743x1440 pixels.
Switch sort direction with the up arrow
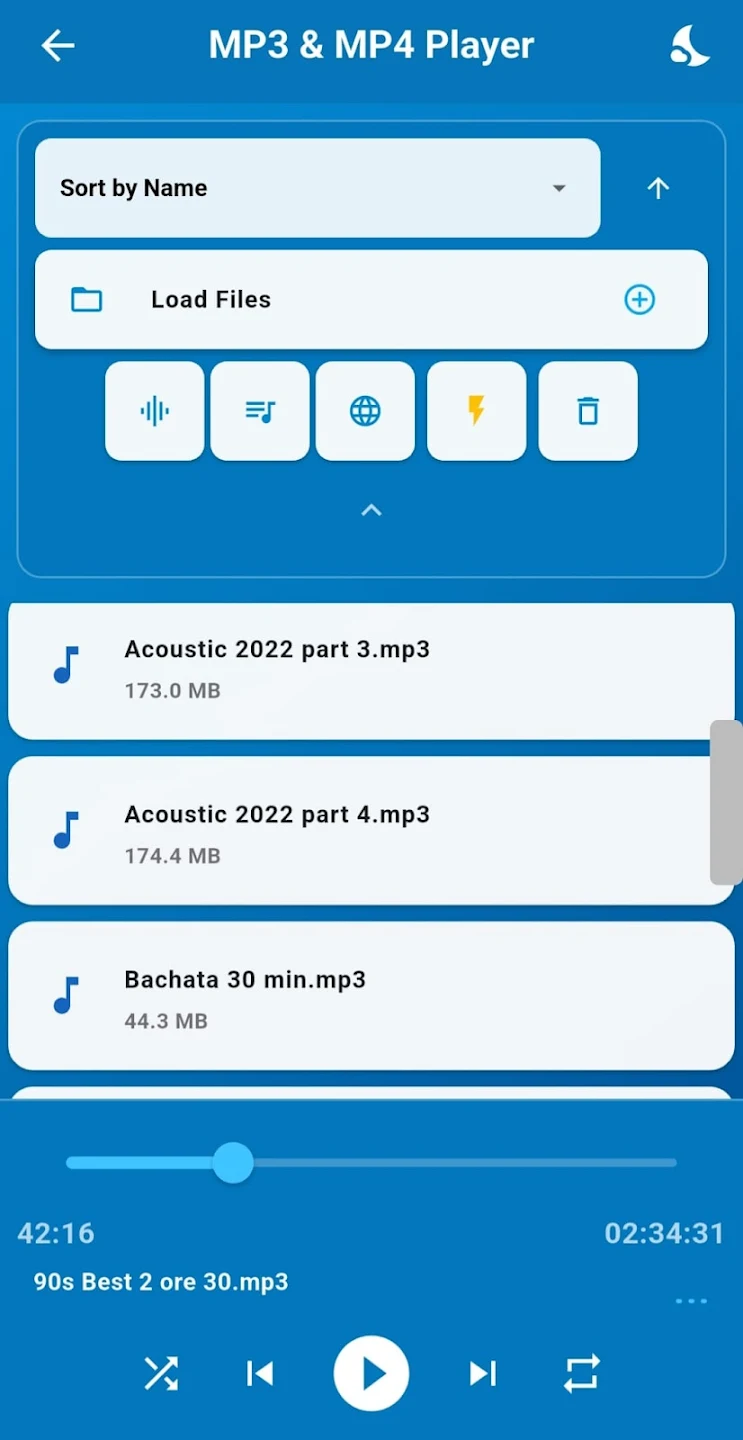click(x=657, y=188)
